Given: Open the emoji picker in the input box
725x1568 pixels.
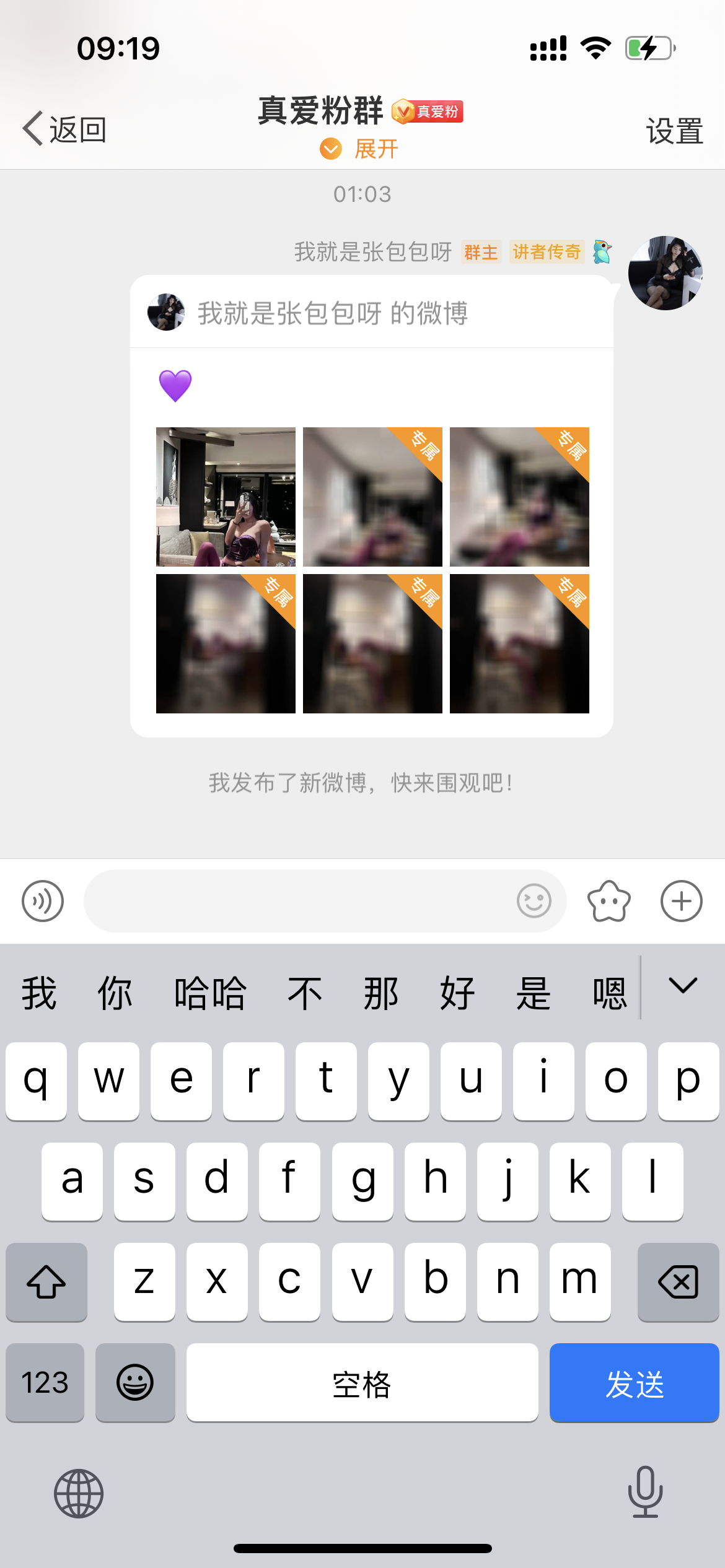Looking at the screenshot, I should point(534,901).
